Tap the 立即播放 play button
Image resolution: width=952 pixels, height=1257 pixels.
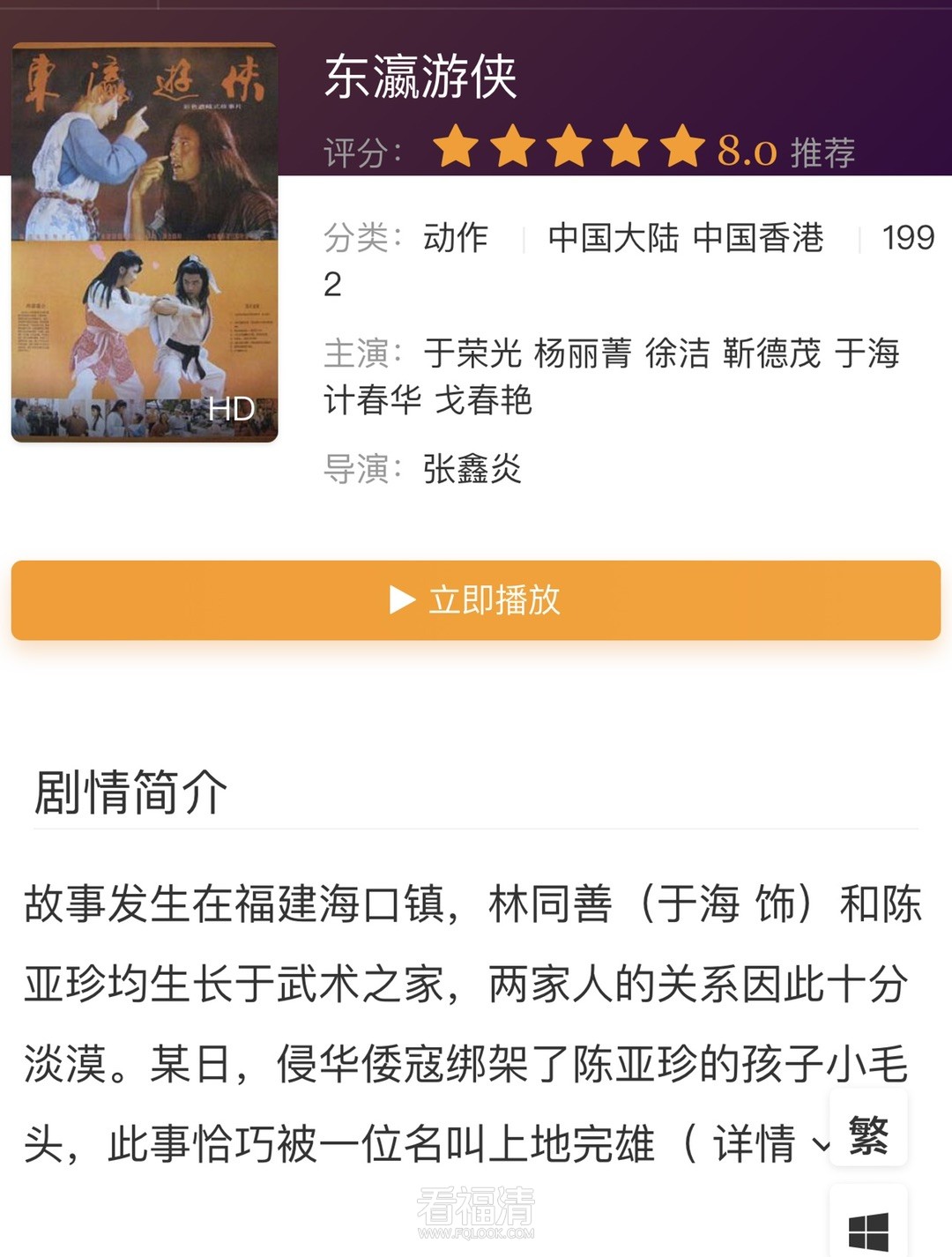[x=476, y=600]
